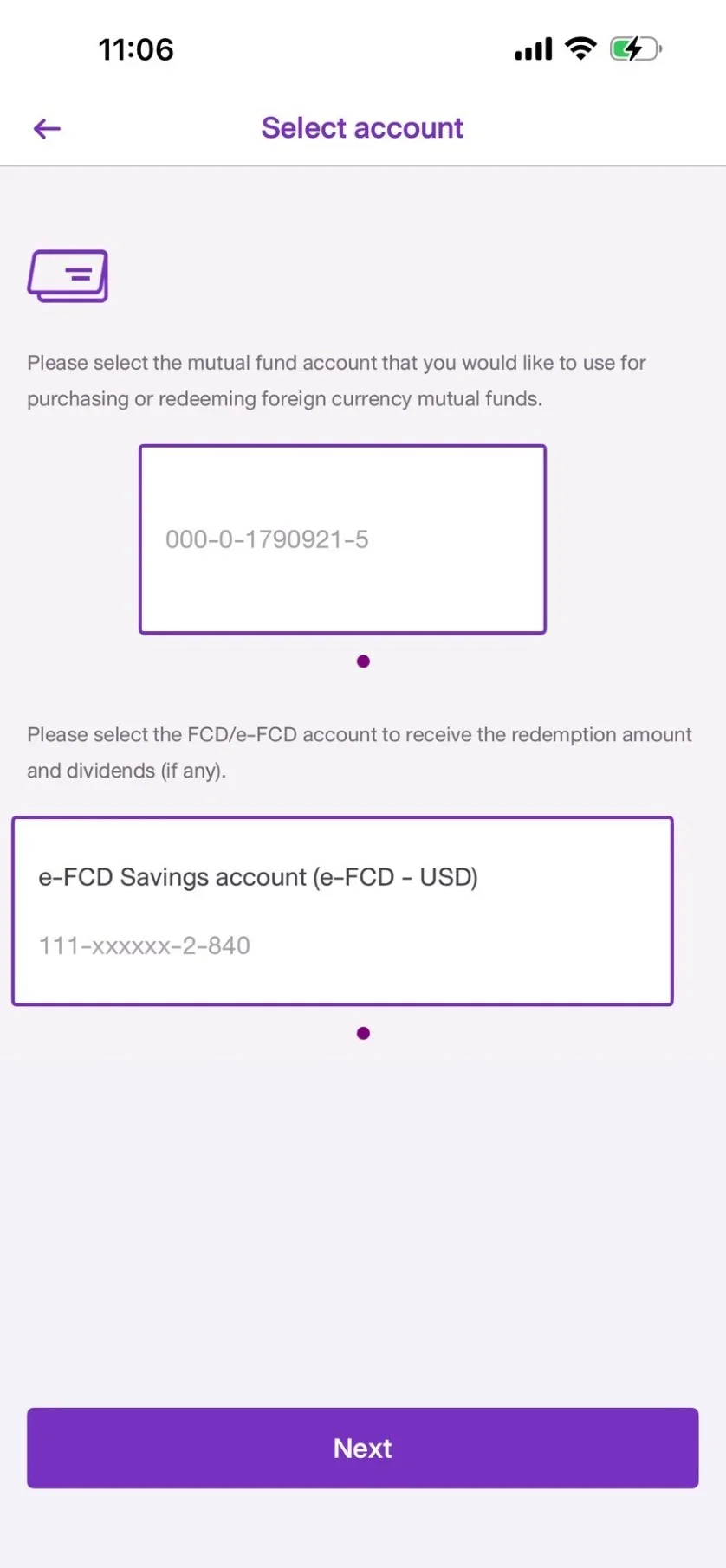Screen dimensions: 726x1568
Task: Select mutual fund account 000-0-1790921-5
Action: click(342, 539)
